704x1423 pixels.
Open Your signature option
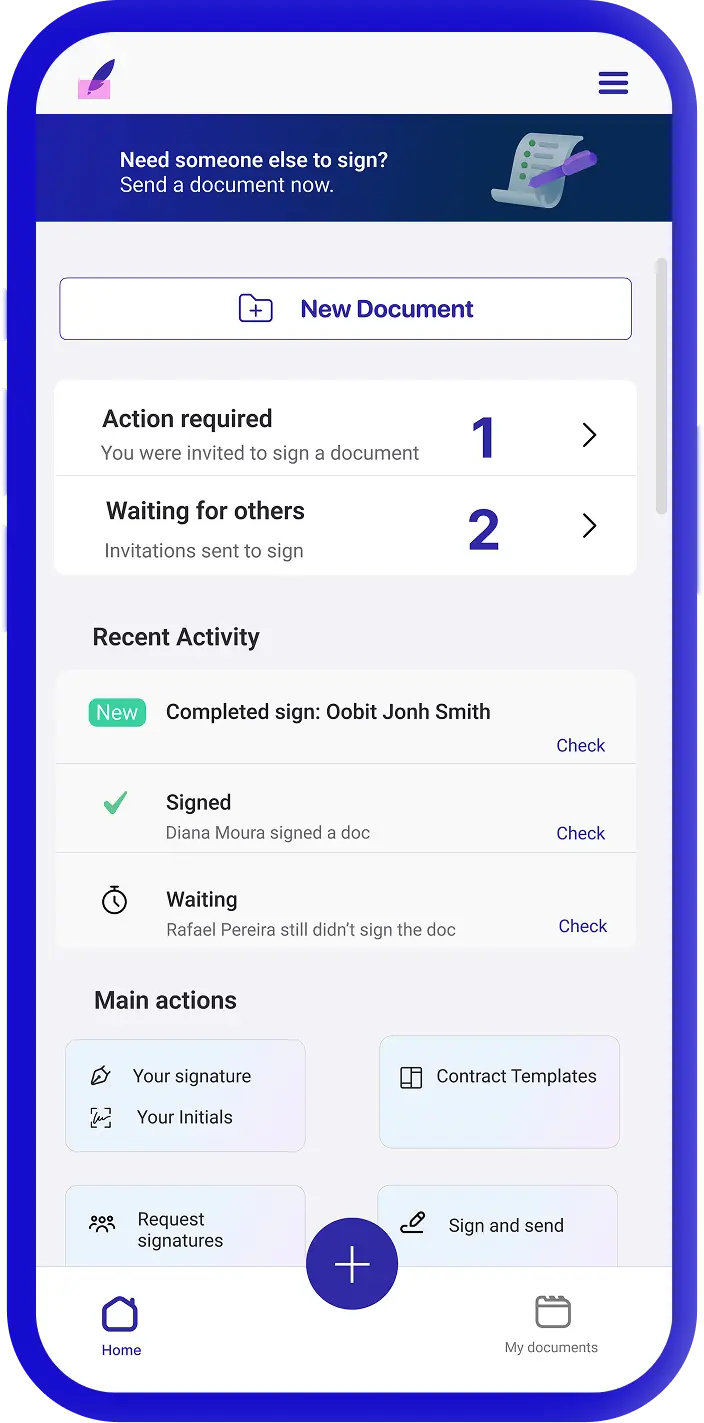coord(191,1076)
